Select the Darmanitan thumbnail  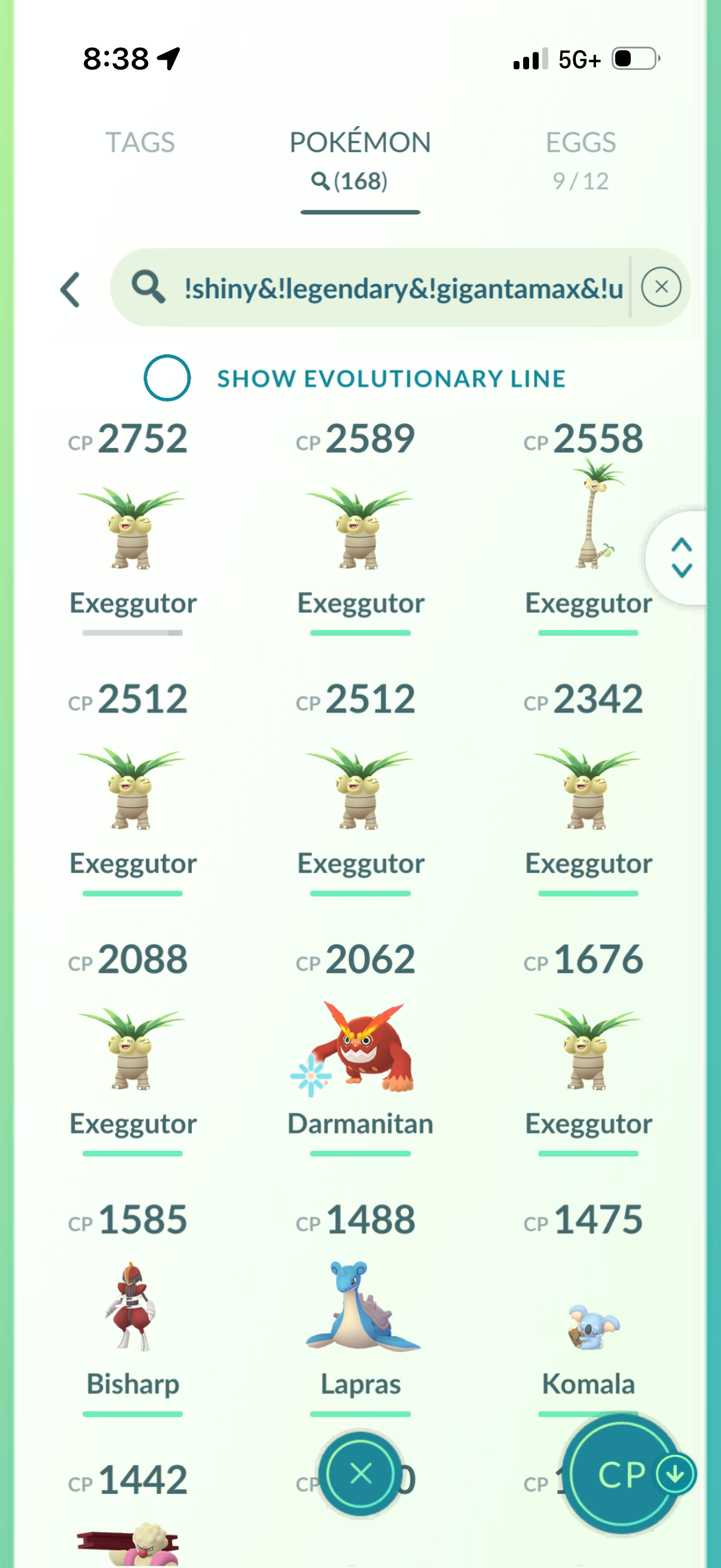[360, 1053]
